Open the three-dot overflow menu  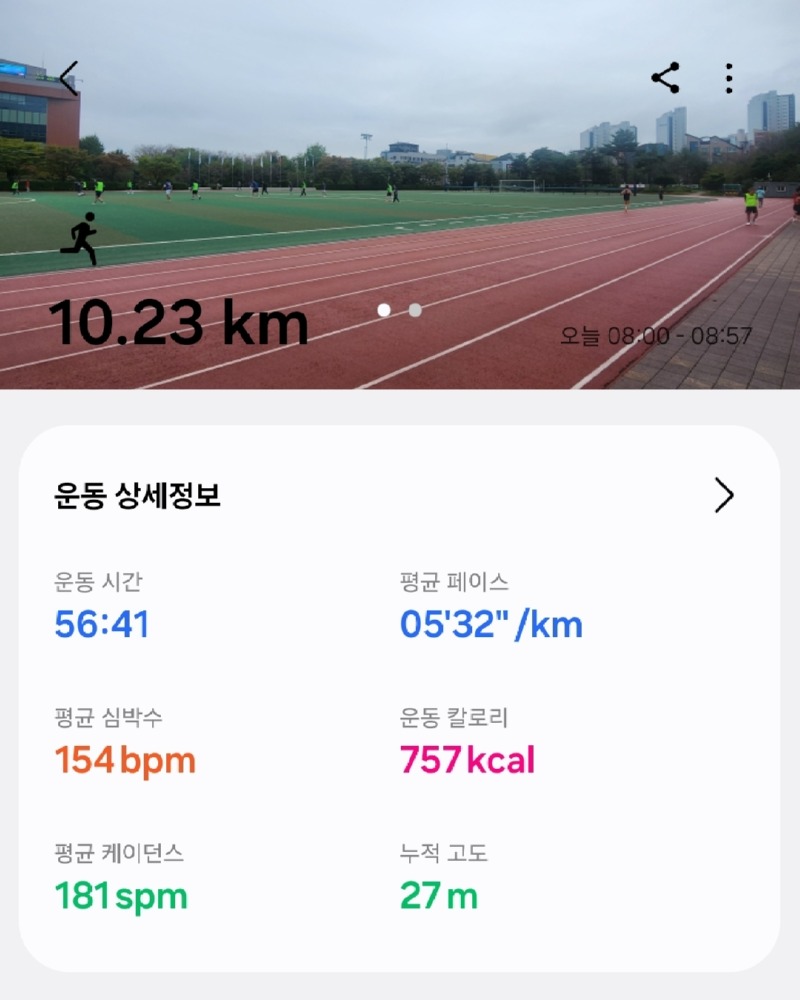click(x=730, y=78)
